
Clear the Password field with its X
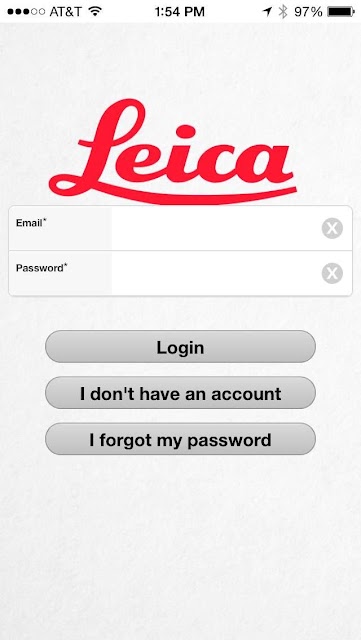(x=332, y=273)
